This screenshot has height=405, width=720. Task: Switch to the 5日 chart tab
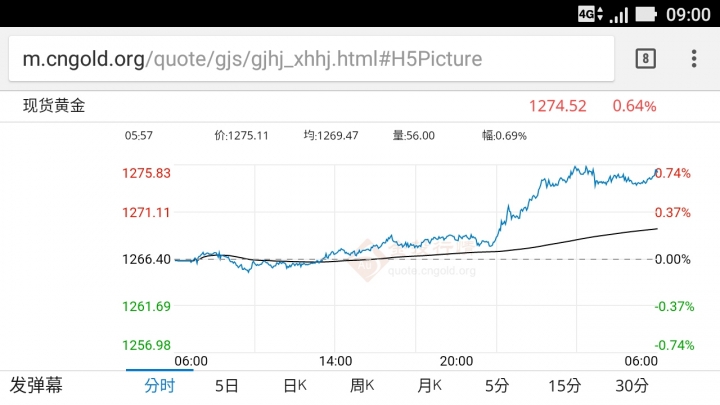227,385
